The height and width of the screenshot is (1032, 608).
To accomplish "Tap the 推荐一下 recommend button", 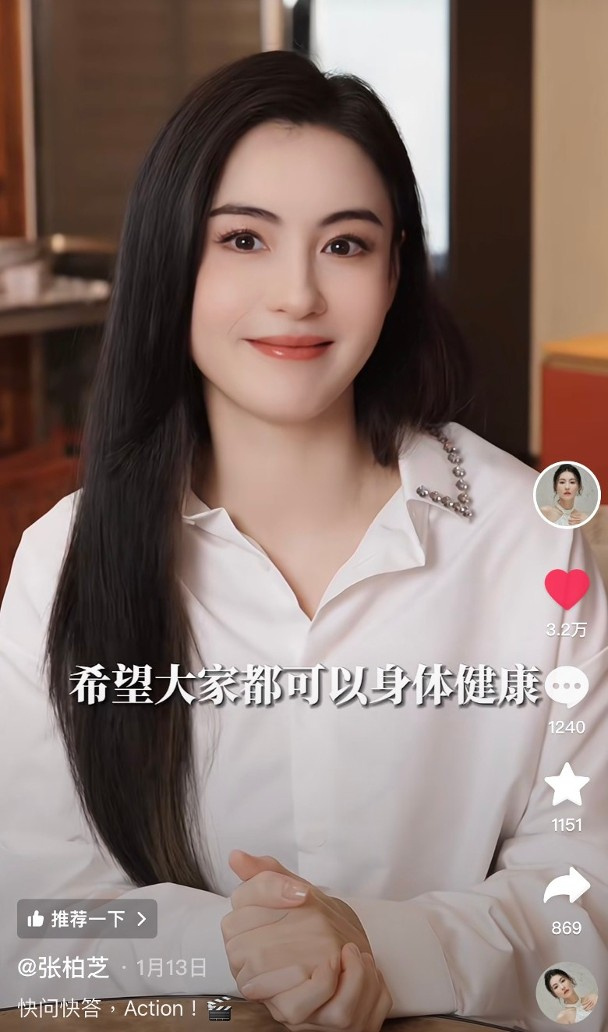I will coord(87,918).
